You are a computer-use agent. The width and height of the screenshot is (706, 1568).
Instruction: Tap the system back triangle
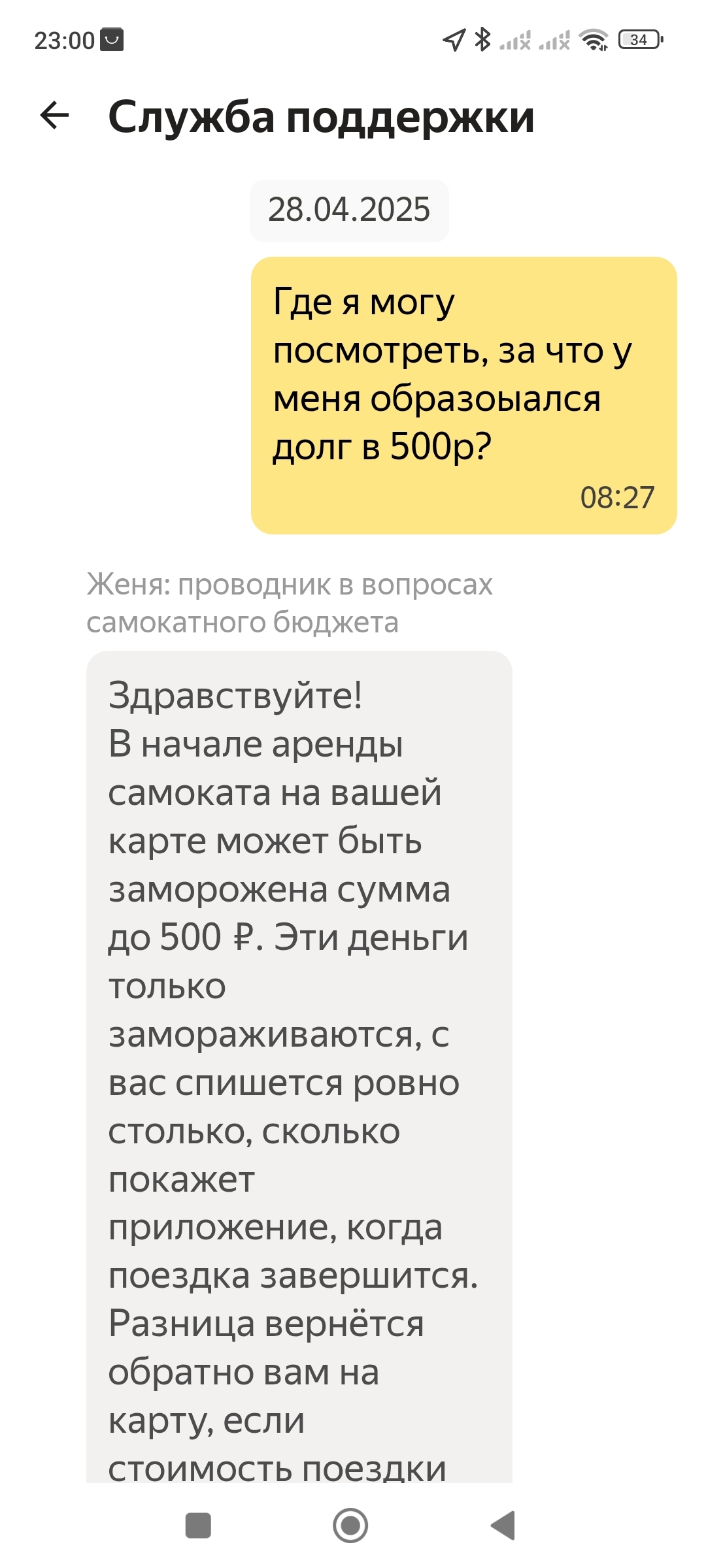click(503, 1526)
